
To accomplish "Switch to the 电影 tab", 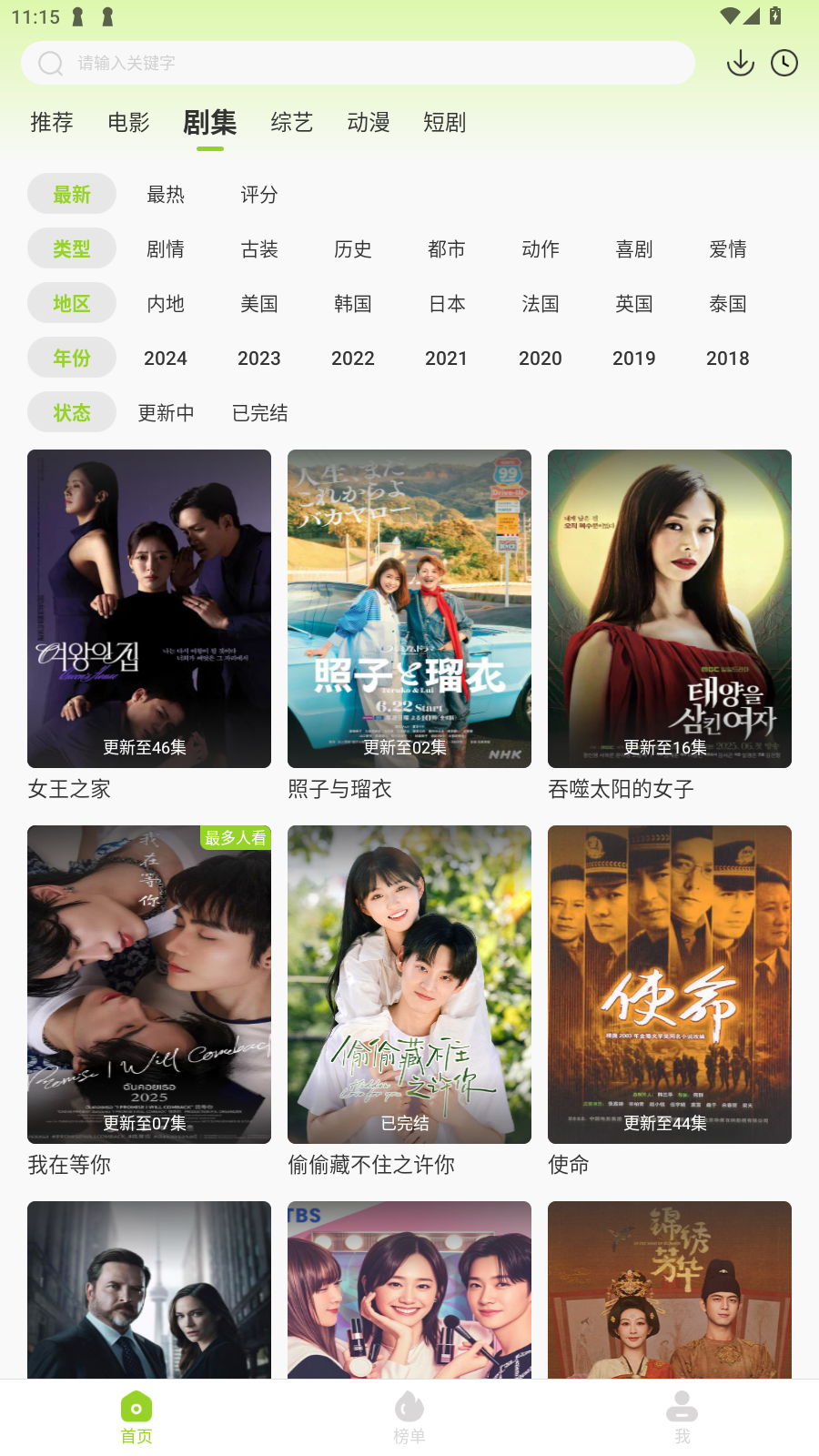I will tap(128, 122).
